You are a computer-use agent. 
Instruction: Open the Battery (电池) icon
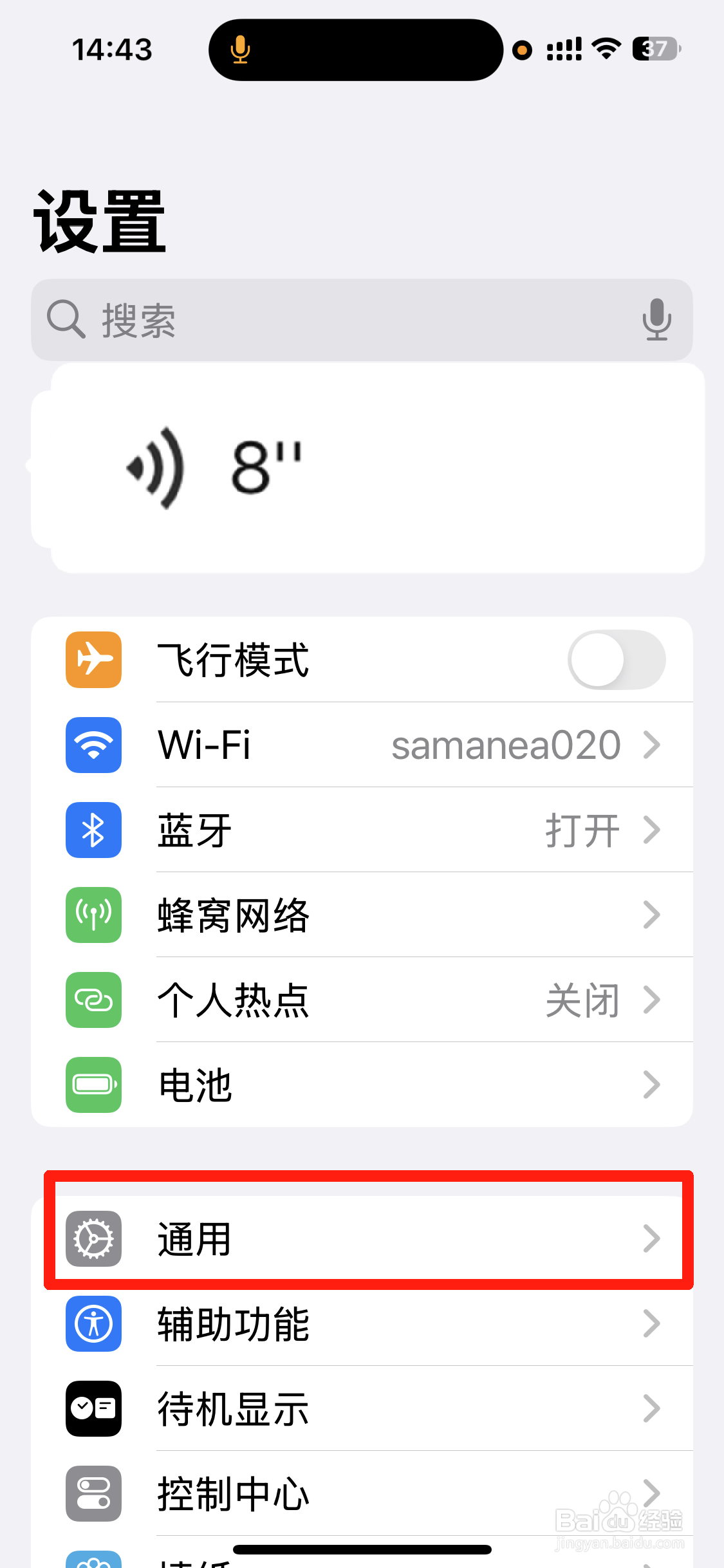tap(93, 1085)
